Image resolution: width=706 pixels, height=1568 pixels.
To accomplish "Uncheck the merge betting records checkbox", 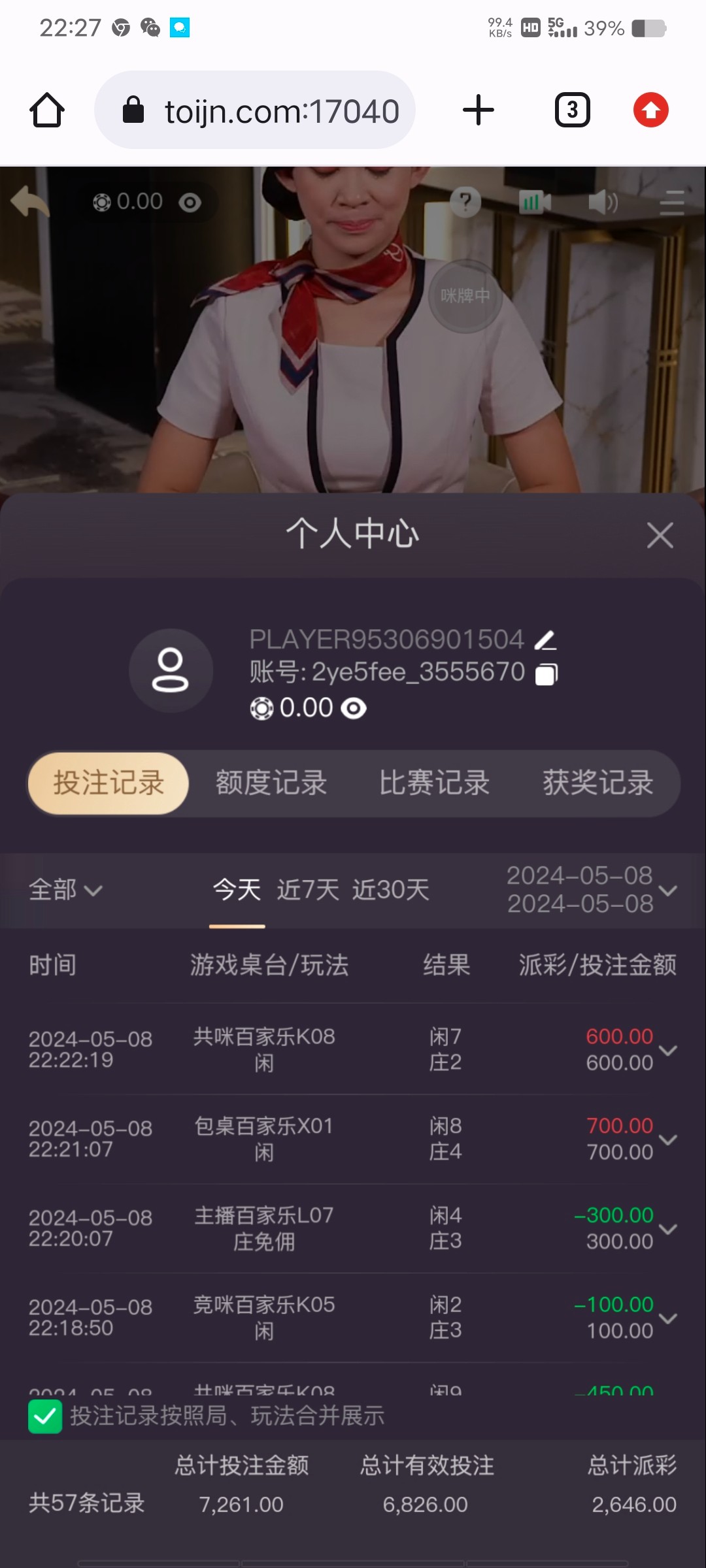I will pos(43,1415).
